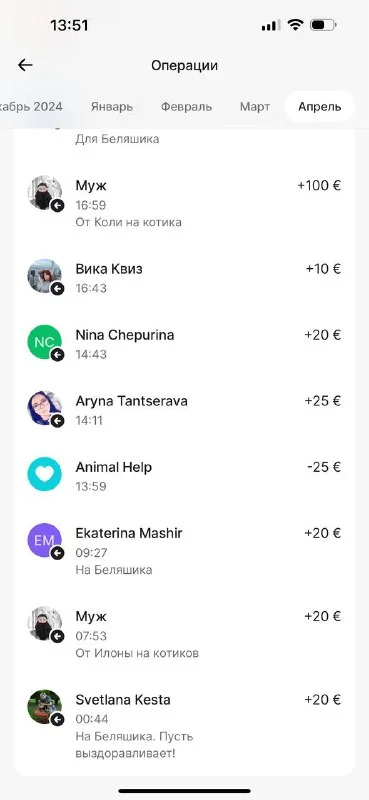Viewport: 369px width, 800px height.
Task: Open Муж's +100 € transaction
Action: click(x=184, y=203)
